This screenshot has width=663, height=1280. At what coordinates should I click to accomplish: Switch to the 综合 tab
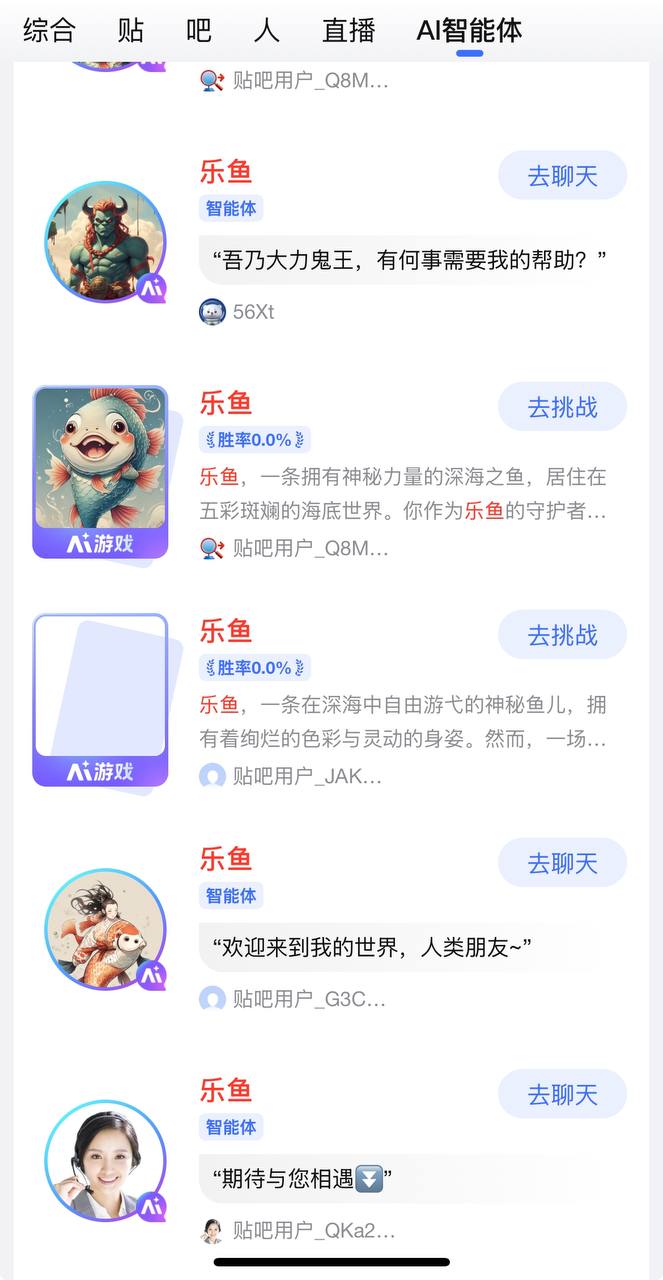(x=49, y=30)
